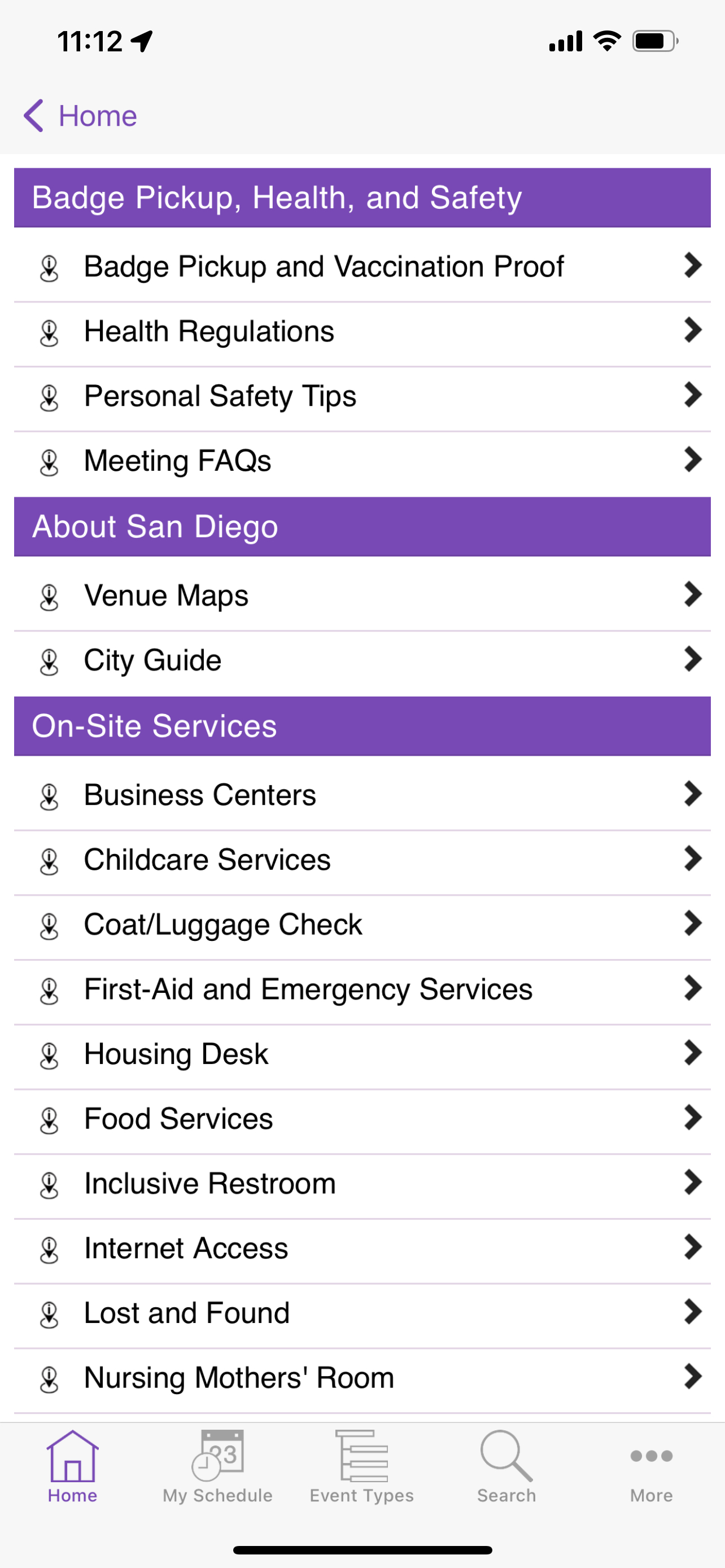Viewport: 725px width, 1568px height.
Task: View Personal Safety Tips
Action: click(x=362, y=396)
